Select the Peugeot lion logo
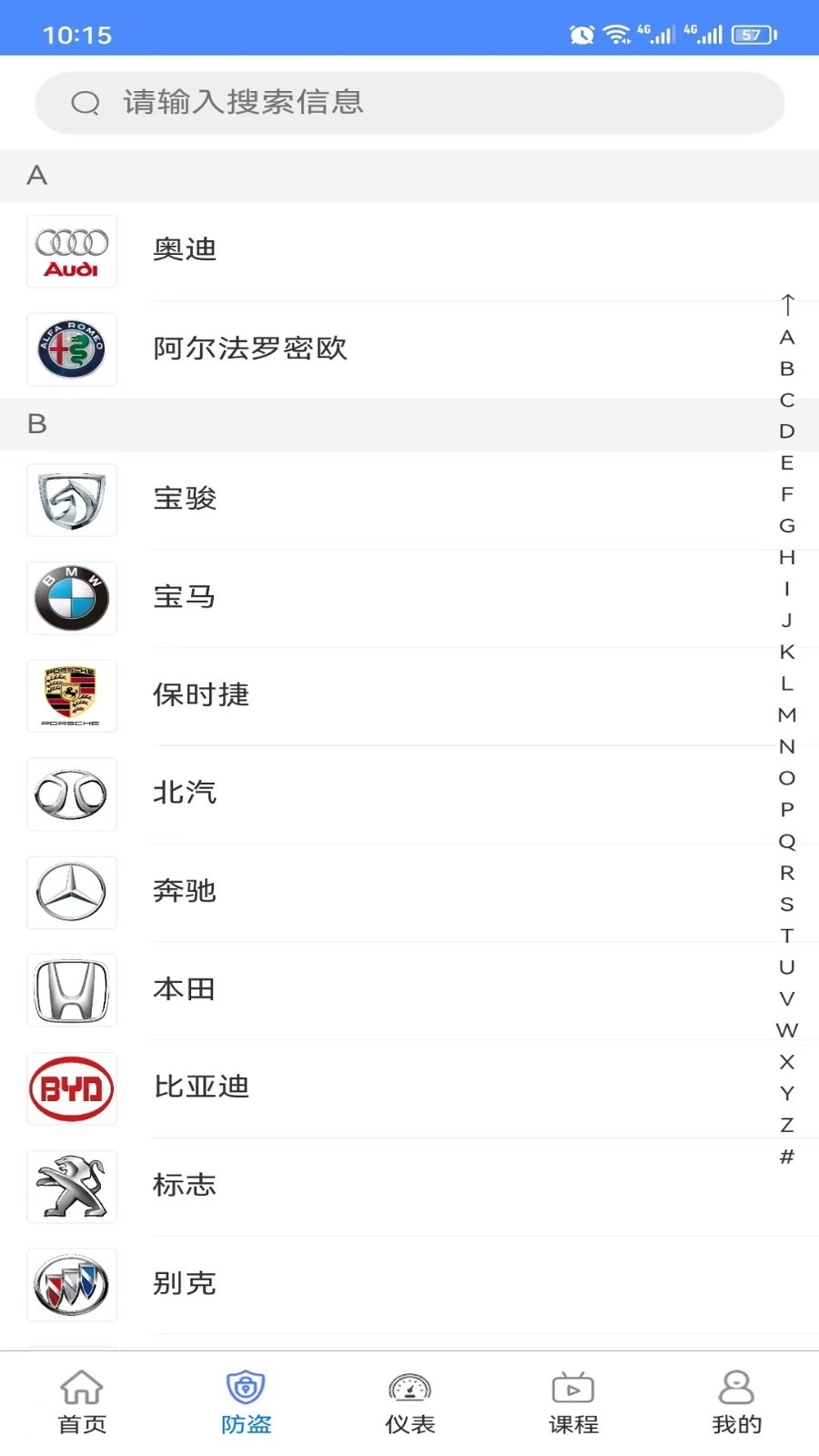819x1456 pixels. (x=71, y=1187)
